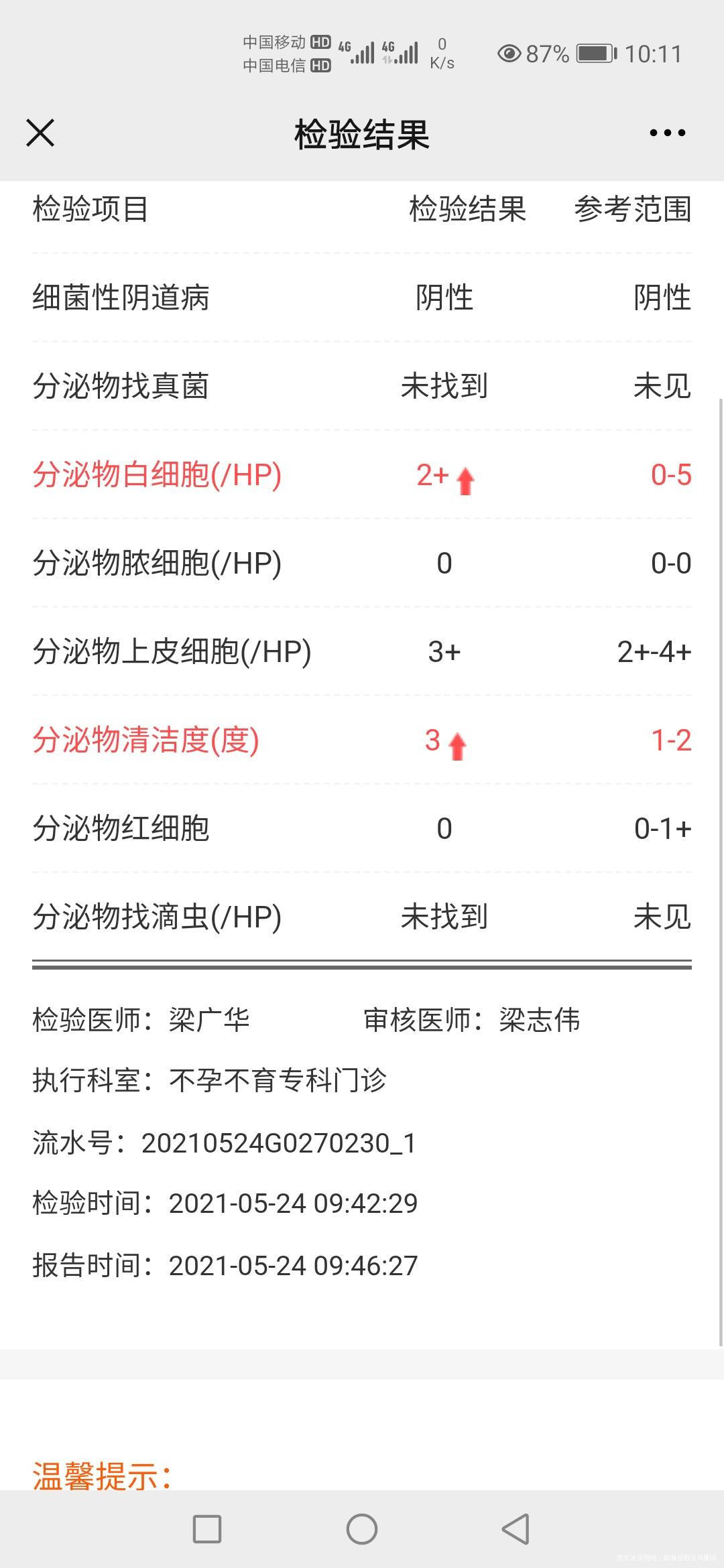
Task: Tap the reviewing physician name 梁志伟
Action: pyautogui.click(x=540, y=1021)
